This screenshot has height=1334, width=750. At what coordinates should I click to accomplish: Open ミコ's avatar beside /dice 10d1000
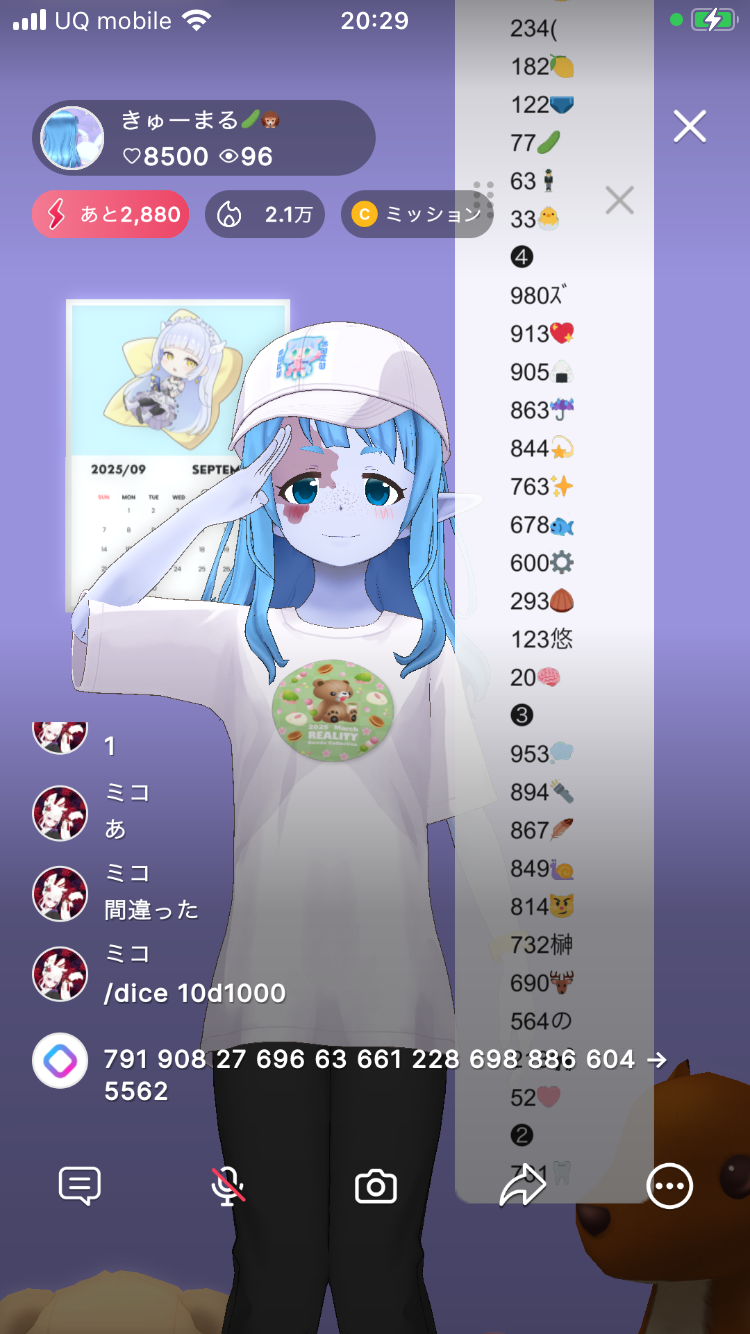pyautogui.click(x=60, y=974)
